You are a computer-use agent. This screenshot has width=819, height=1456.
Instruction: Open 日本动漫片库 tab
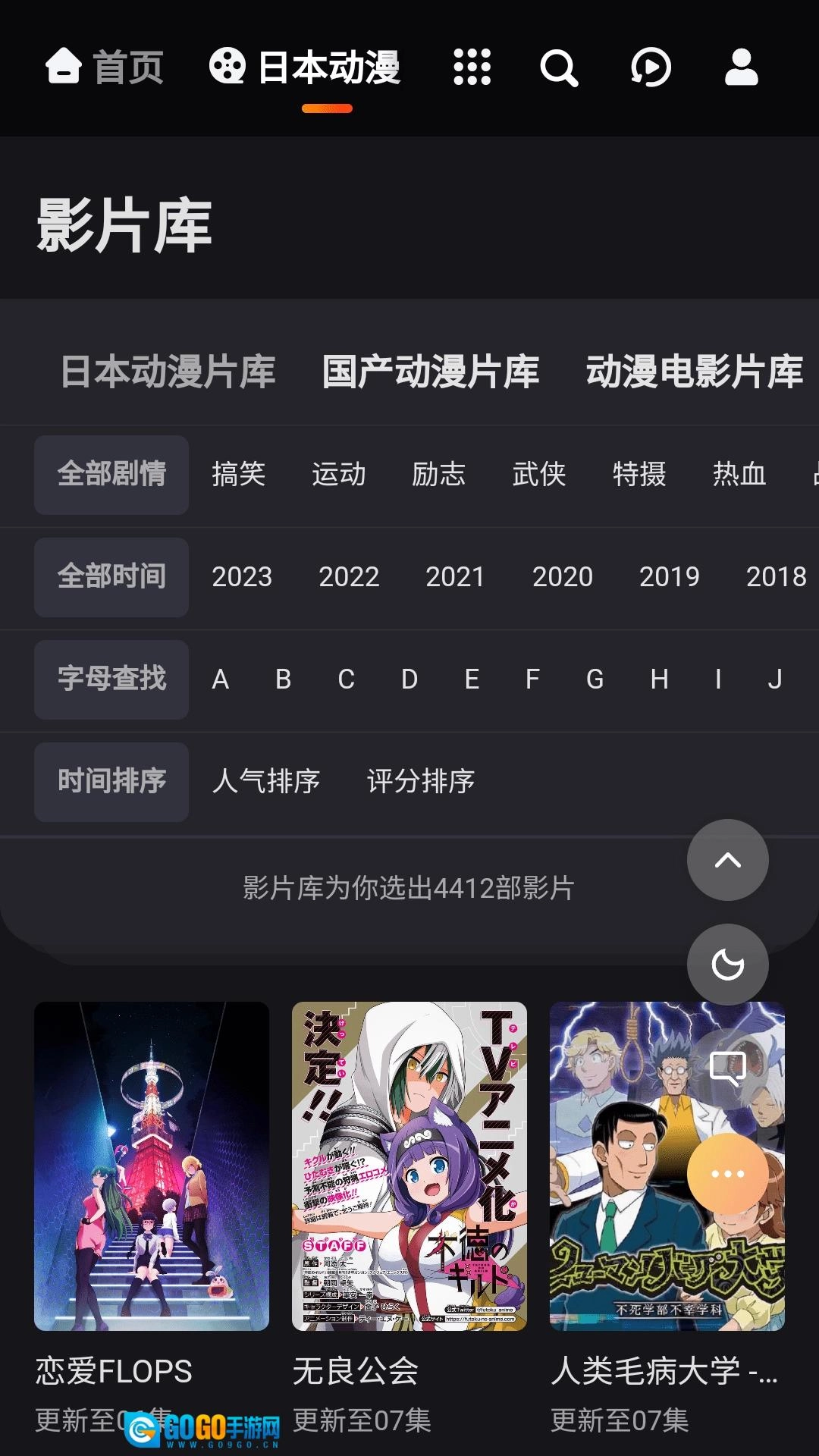[168, 373]
